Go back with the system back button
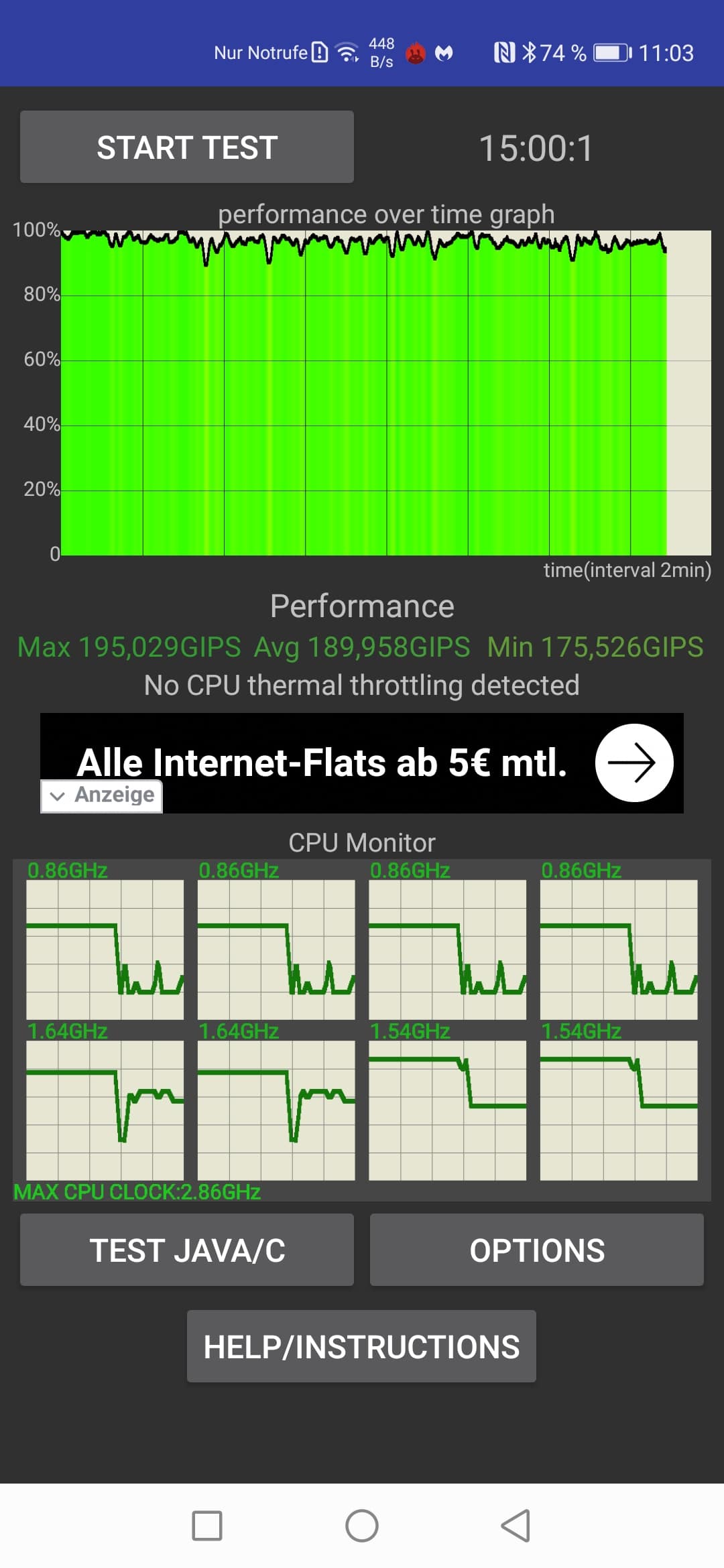 pos(516,1526)
